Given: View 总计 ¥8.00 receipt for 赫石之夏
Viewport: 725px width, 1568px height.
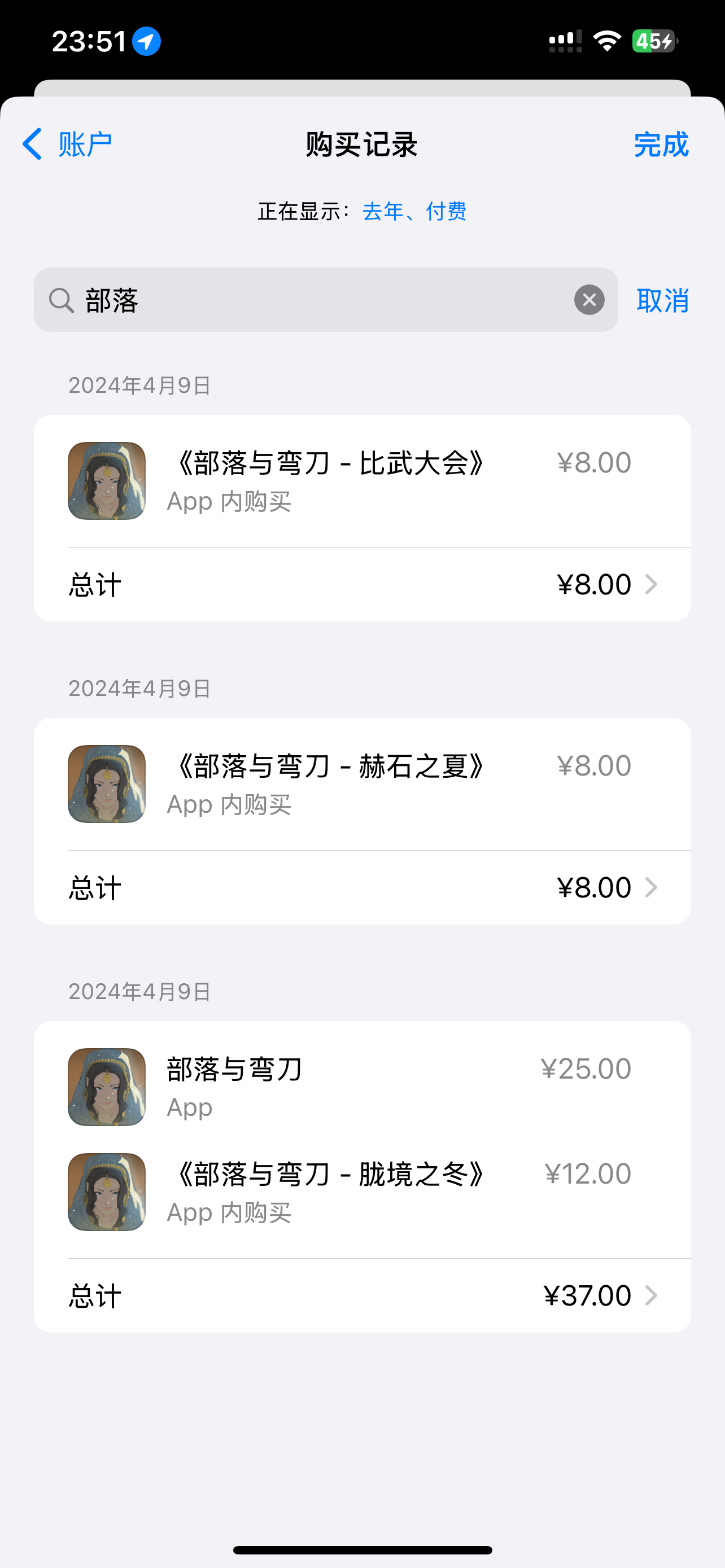Looking at the screenshot, I should pyautogui.click(x=362, y=887).
